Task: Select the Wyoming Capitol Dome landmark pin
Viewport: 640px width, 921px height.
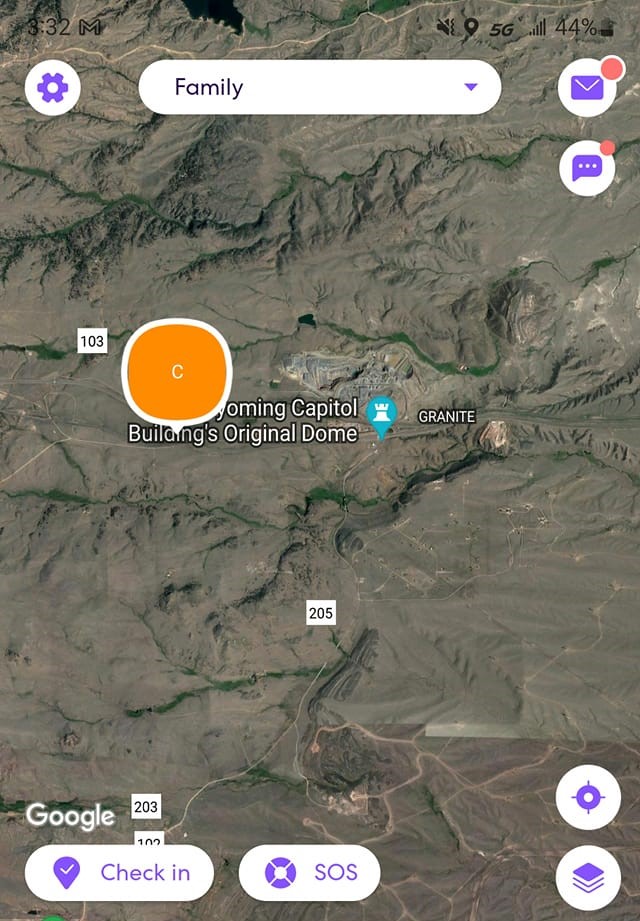Action: tap(380, 413)
